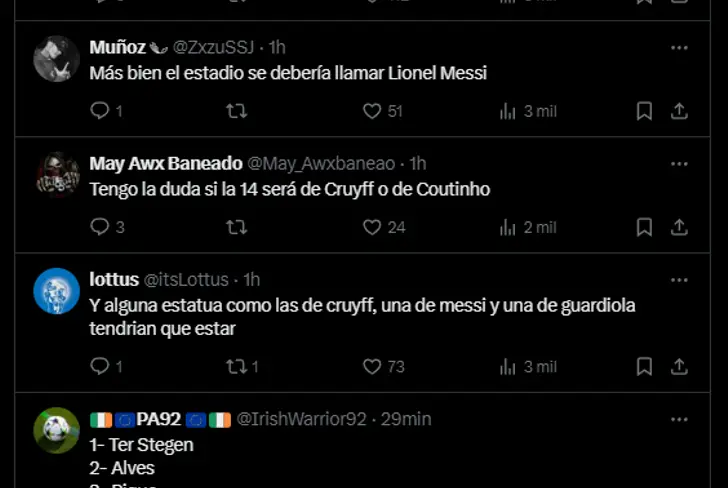Like May Awx Baneado's tweet

click(x=372, y=227)
